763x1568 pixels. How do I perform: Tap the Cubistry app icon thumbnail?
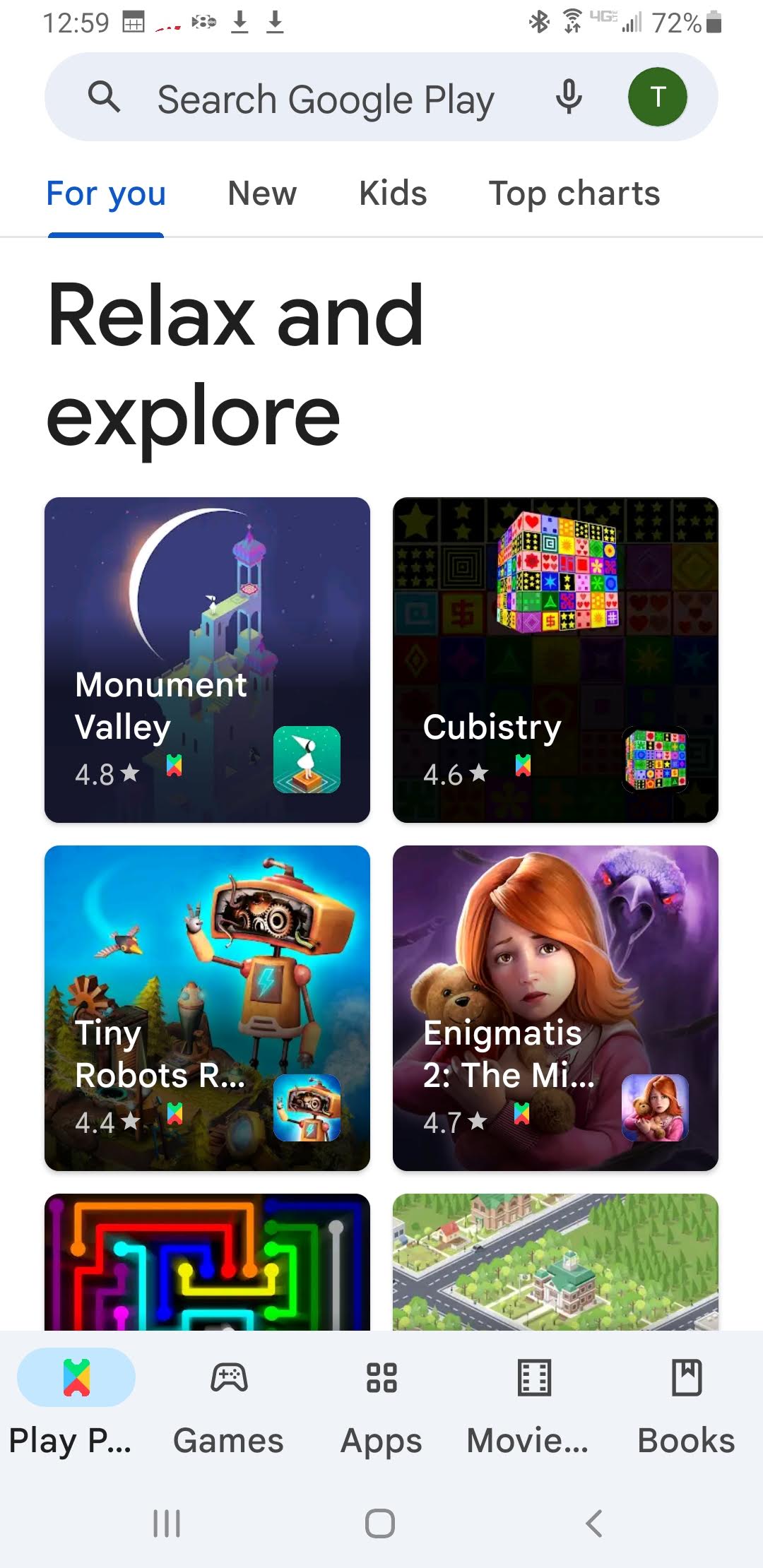pyautogui.click(x=655, y=761)
